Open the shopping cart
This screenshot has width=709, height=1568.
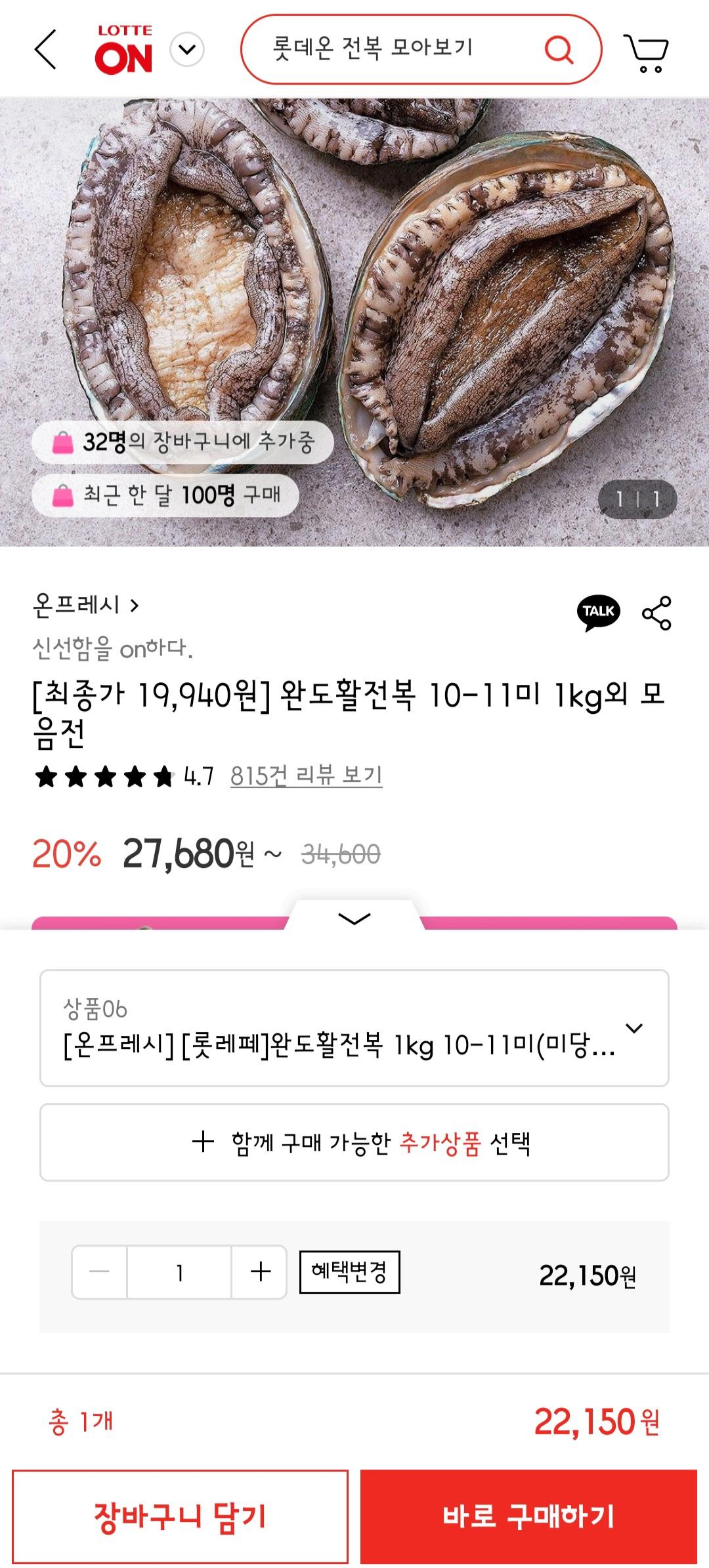tap(646, 52)
